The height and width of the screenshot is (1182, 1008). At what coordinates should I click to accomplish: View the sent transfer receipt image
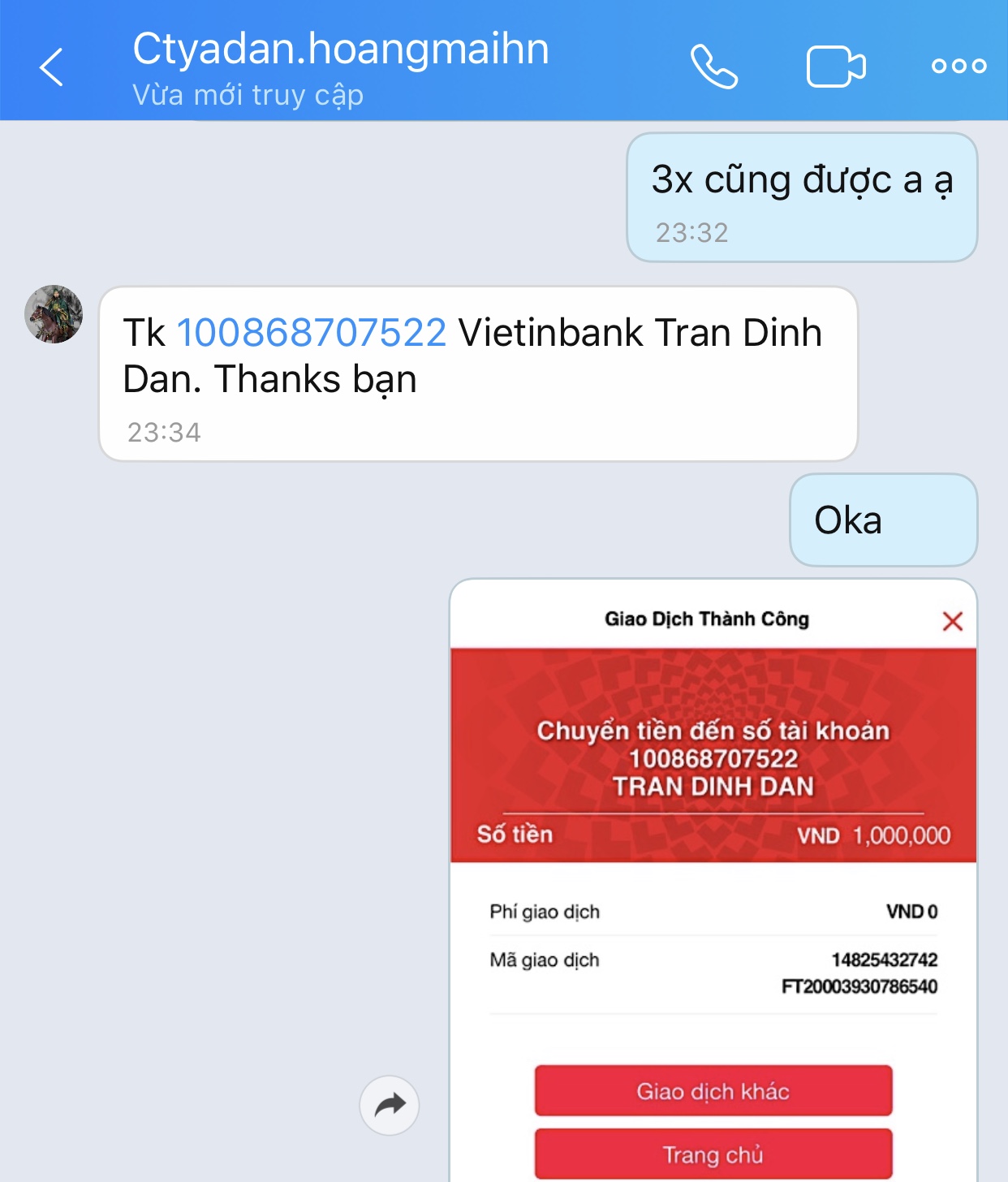[x=713, y=877]
